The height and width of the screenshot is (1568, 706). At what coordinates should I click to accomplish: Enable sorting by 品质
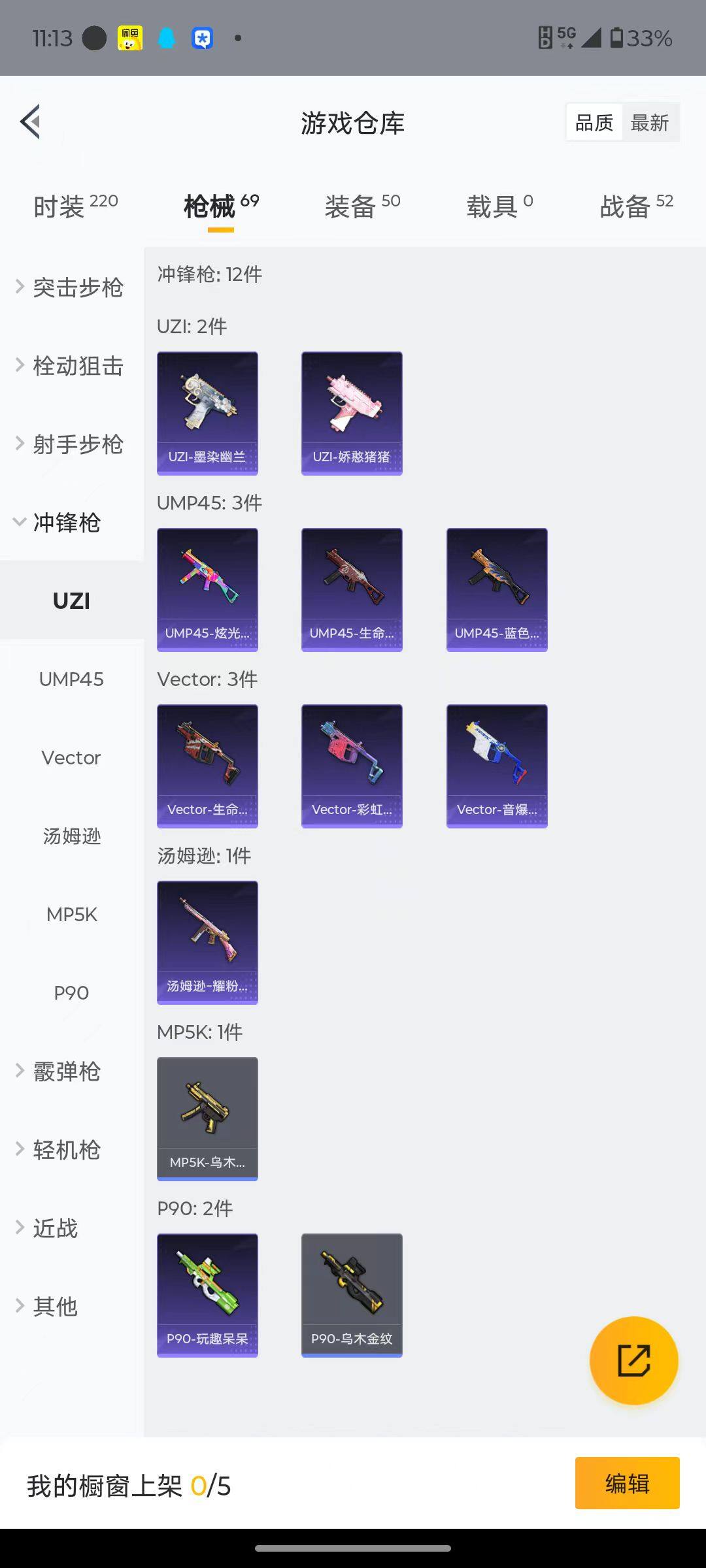[x=593, y=122]
